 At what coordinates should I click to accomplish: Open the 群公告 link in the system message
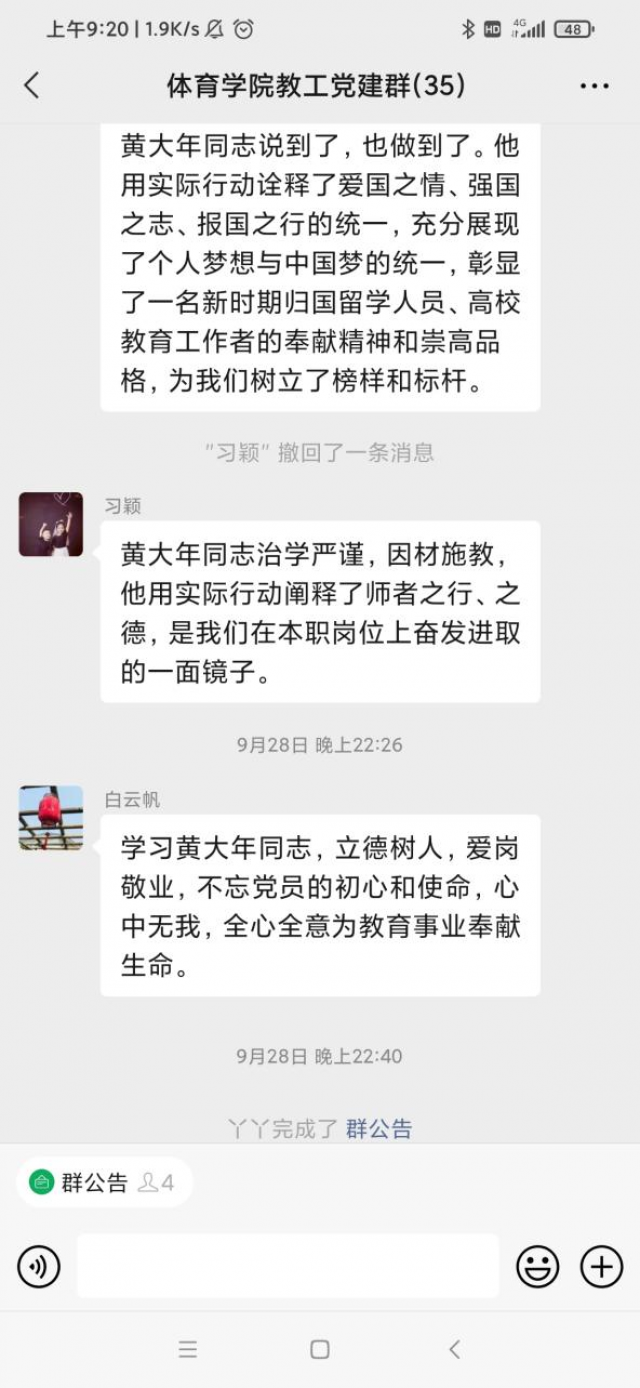click(379, 1129)
